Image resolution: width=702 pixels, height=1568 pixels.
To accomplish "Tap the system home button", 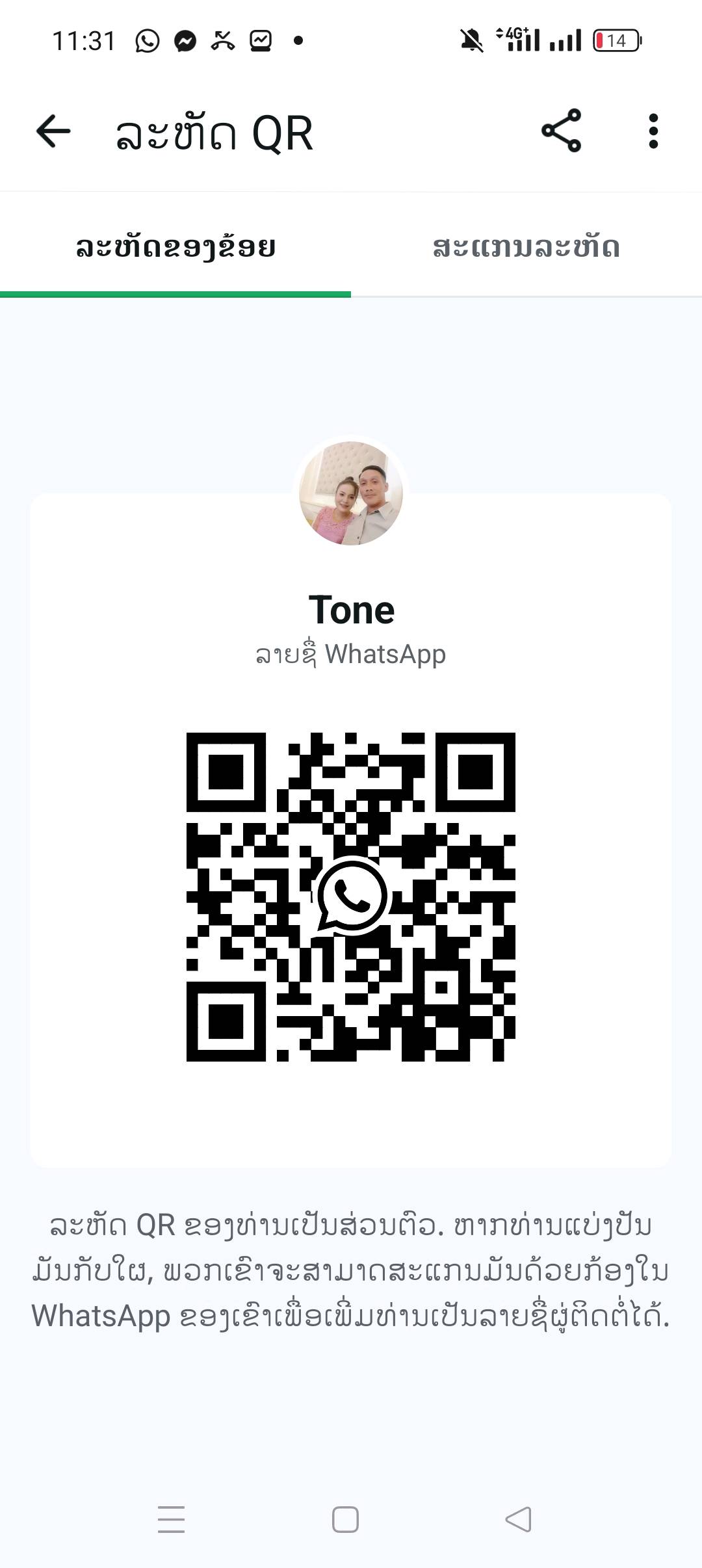I will (x=345, y=1520).
